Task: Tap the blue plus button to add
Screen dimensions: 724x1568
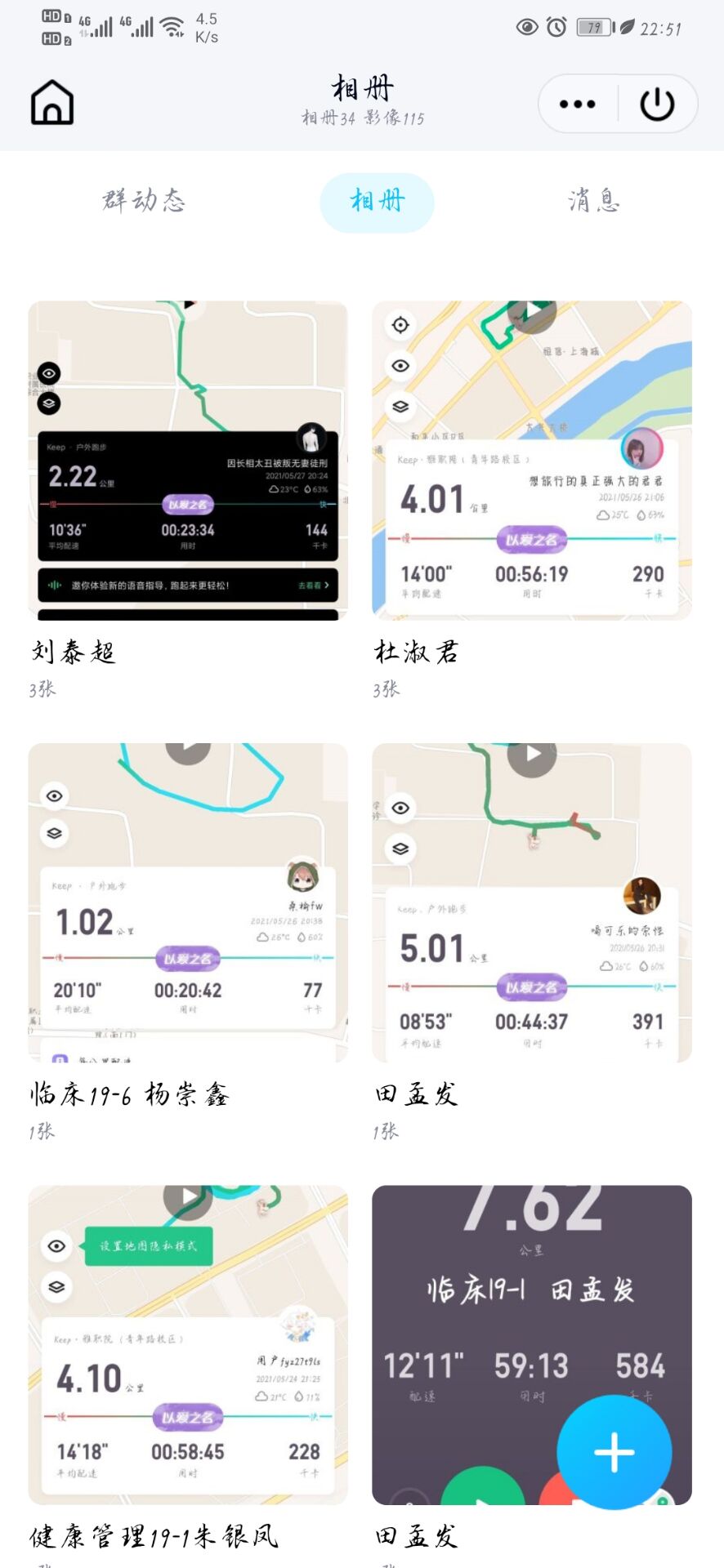Action: (x=615, y=1453)
